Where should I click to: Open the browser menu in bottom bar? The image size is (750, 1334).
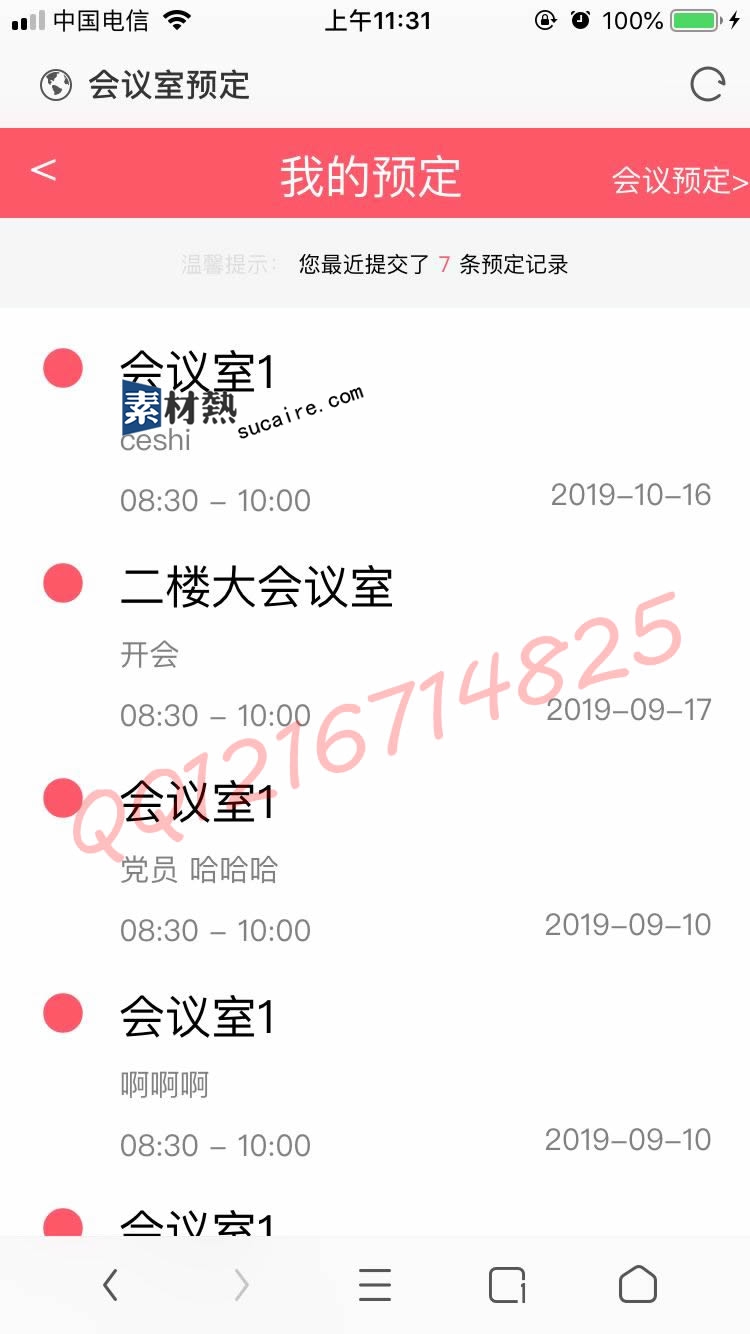click(x=375, y=1285)
